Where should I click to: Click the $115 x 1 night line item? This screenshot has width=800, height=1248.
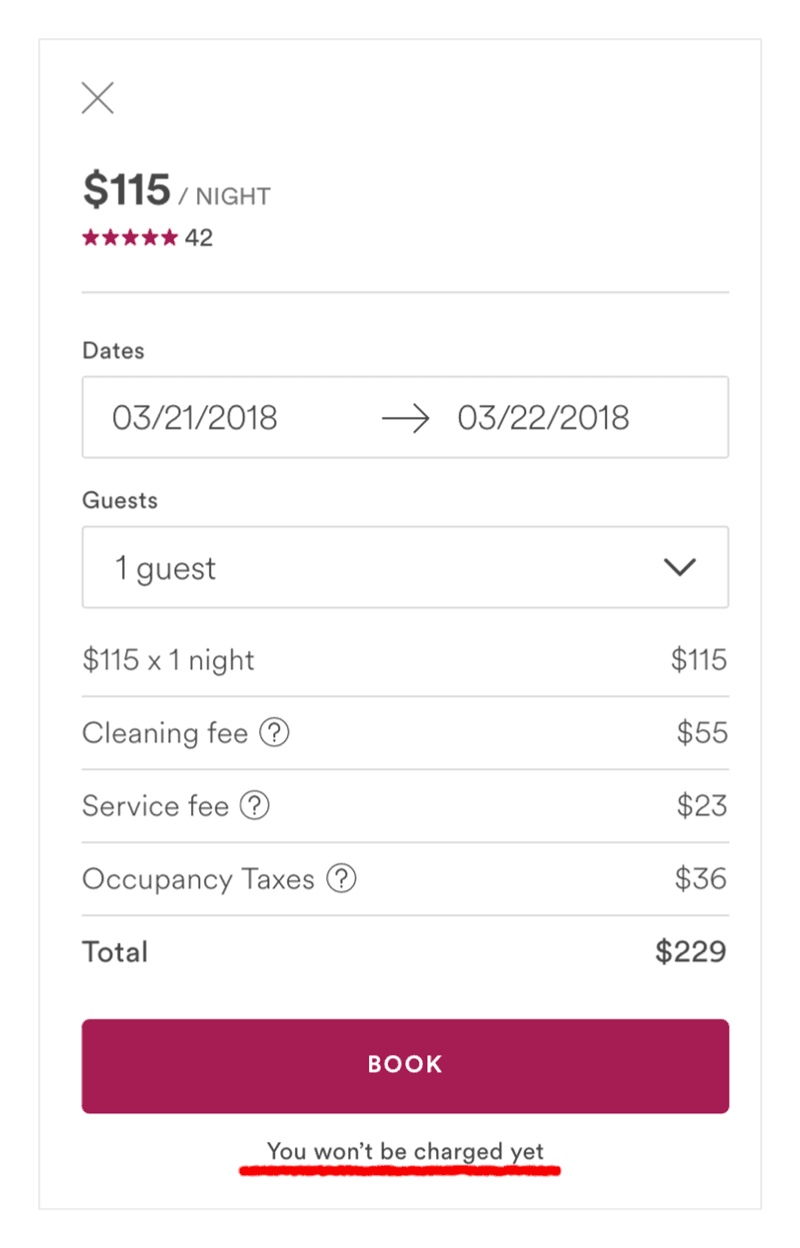(167, 660)
